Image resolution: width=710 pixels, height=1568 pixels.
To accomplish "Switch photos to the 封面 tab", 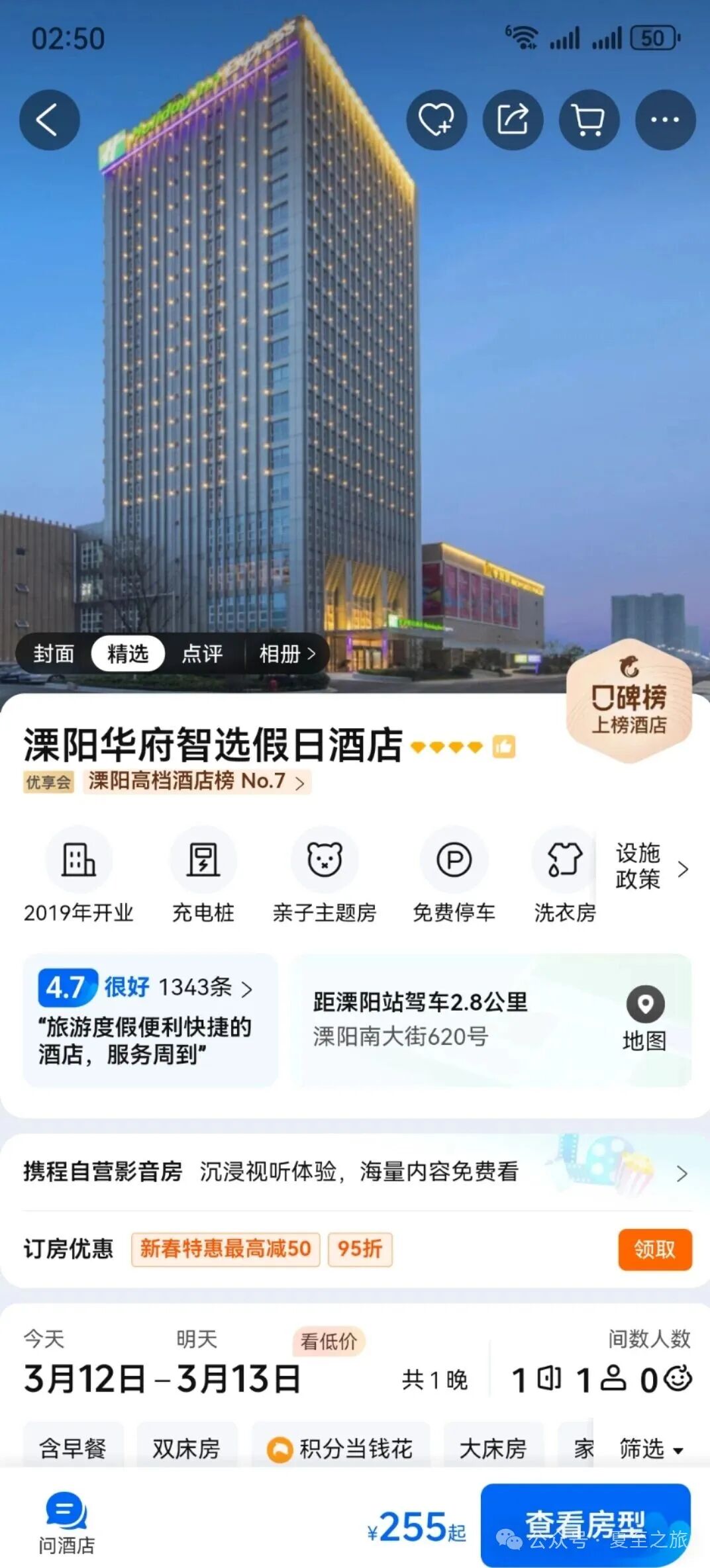I will coord(54,654).
